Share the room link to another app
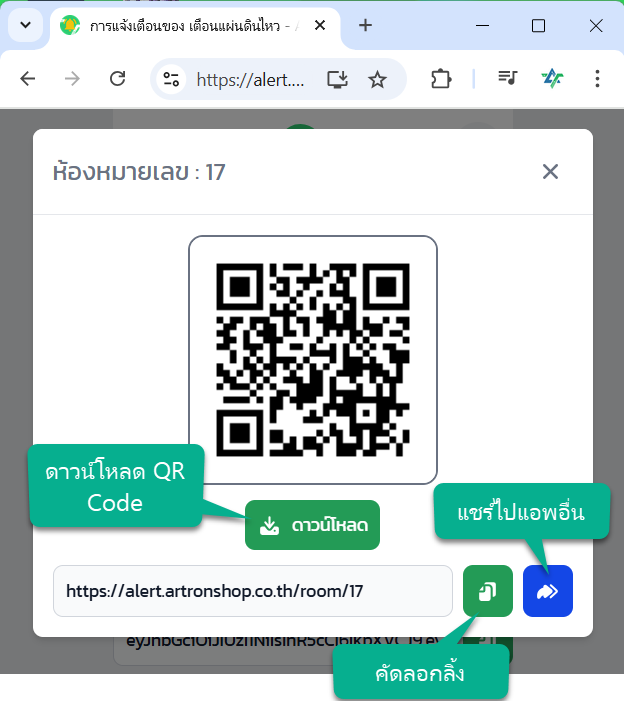Screen dimensions: 624x701 click(x=547, y=591)
